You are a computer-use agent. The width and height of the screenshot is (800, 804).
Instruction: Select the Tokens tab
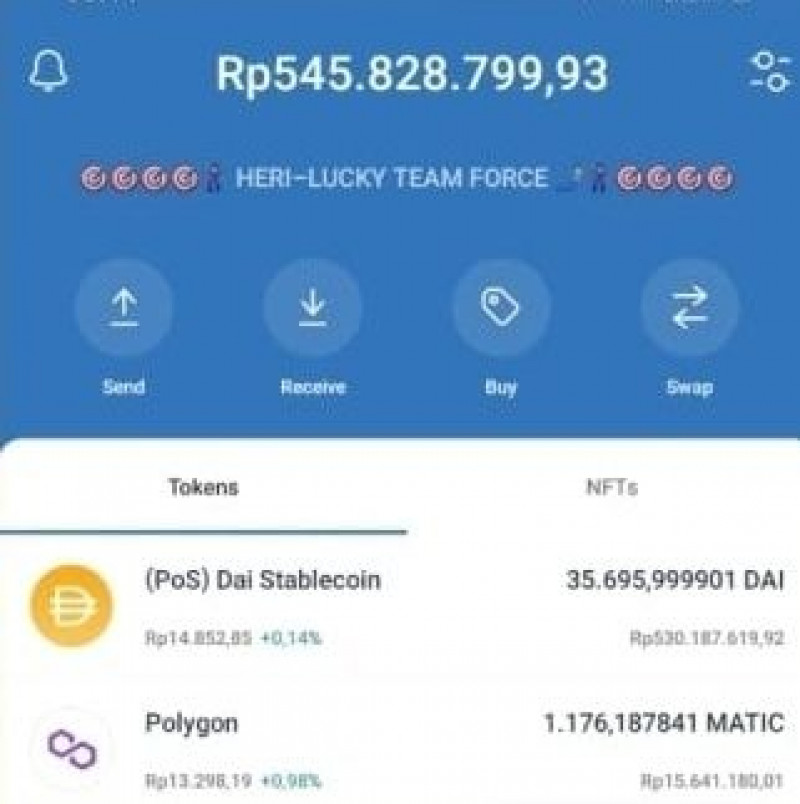click(x=203, y=488)
